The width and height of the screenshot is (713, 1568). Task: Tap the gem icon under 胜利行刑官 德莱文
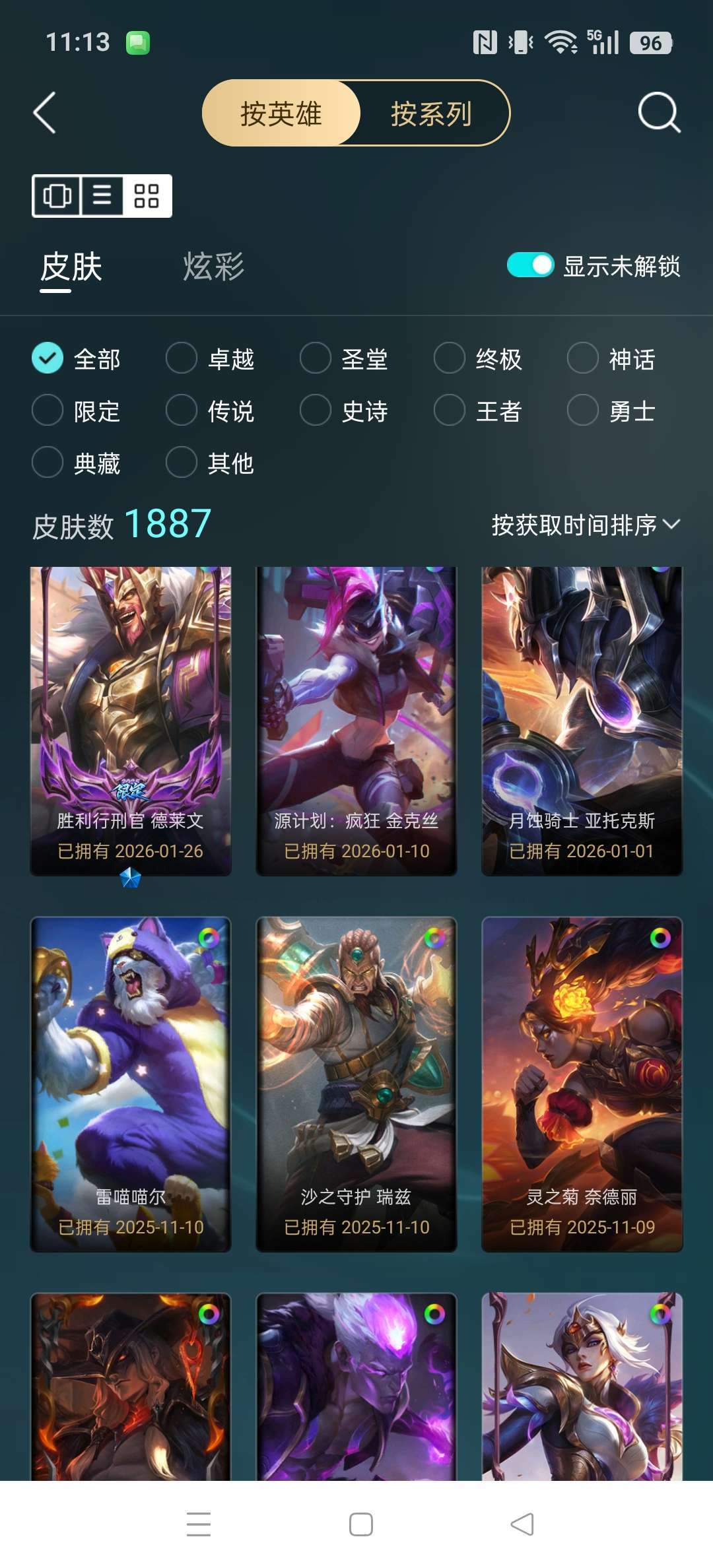click(130, 880)
